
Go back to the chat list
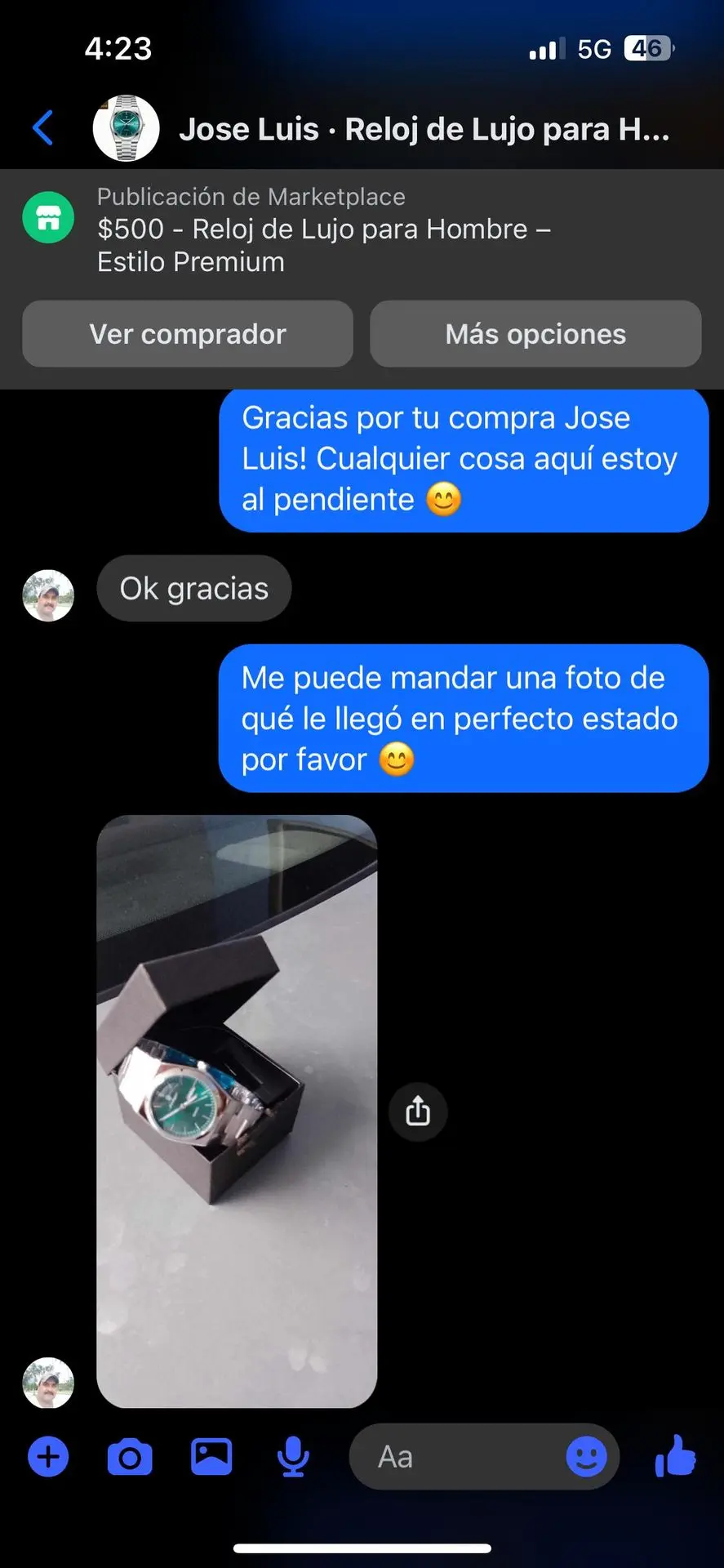click(x=43, y=128)
